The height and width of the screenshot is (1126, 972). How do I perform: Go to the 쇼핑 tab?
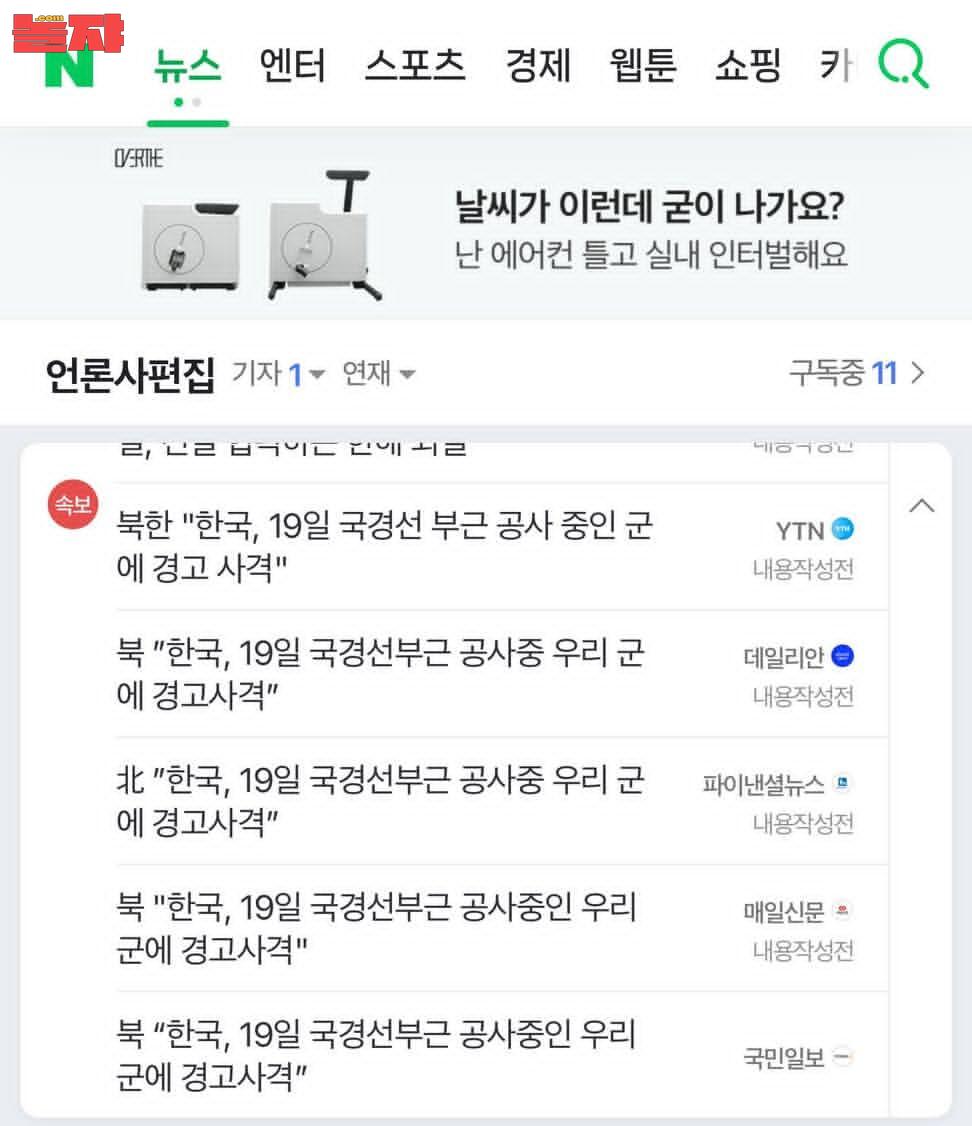click(x=748, y=65)
